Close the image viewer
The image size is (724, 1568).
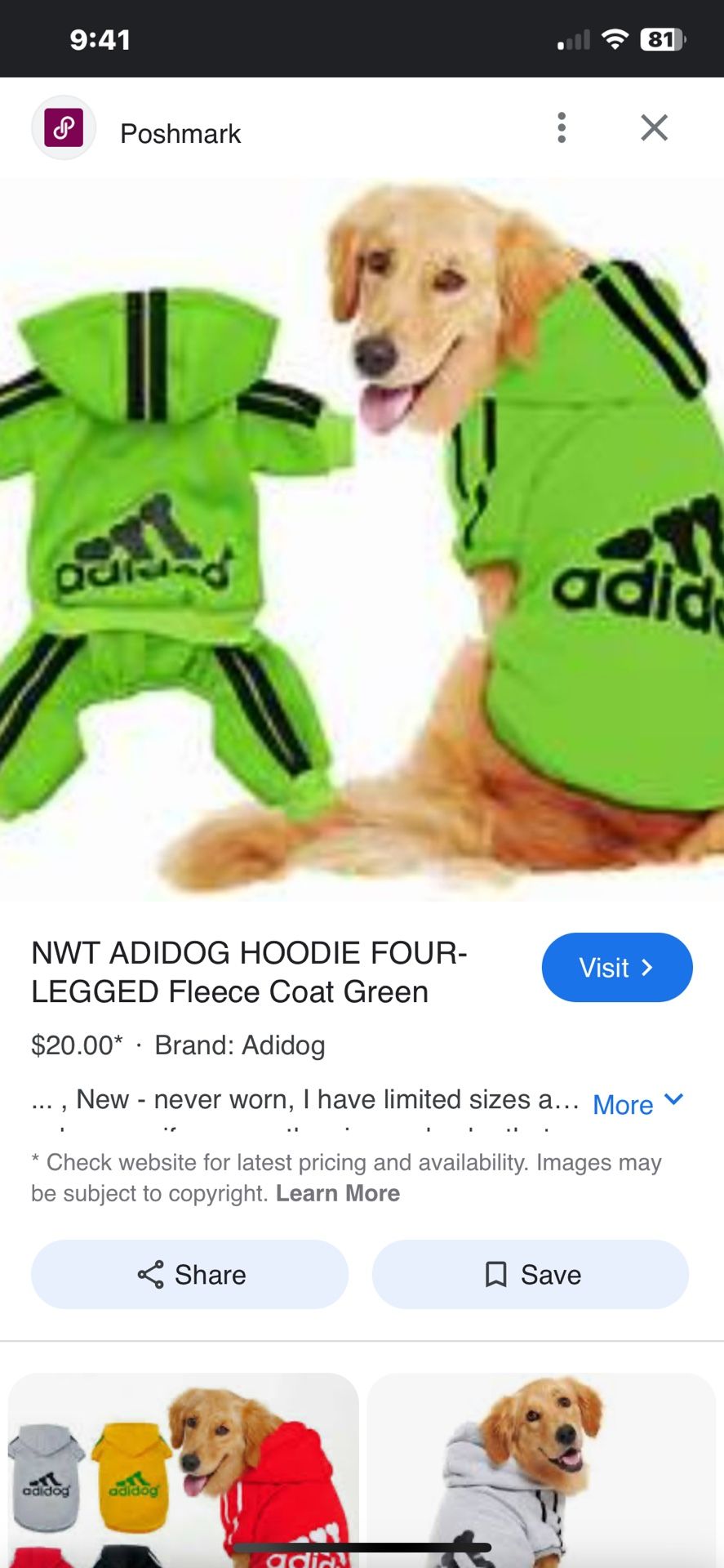click(x=654, y=127)
